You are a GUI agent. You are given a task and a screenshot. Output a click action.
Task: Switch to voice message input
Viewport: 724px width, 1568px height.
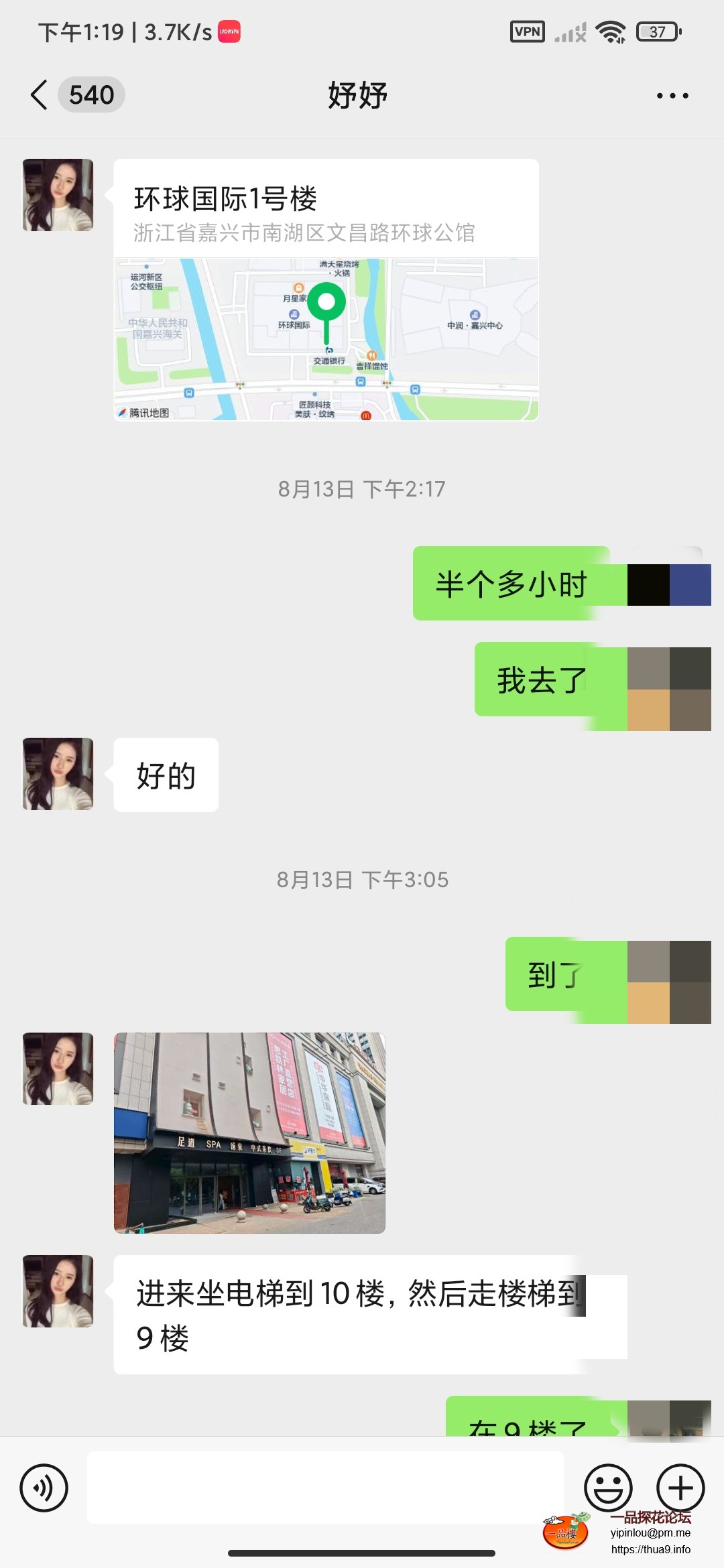44,1488
